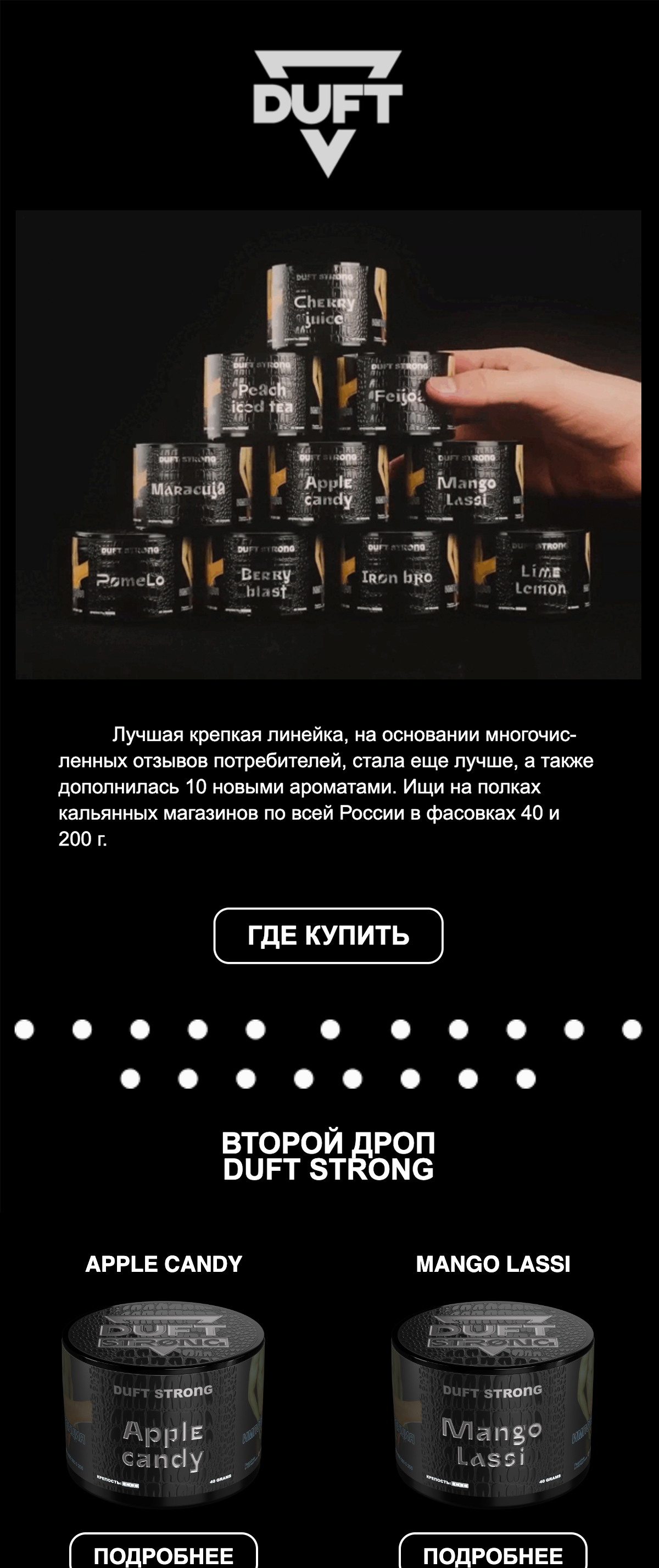Open ПОДРОБНЕЕ under Apple Candy

pyautogui.click(x=164, y=1554)
